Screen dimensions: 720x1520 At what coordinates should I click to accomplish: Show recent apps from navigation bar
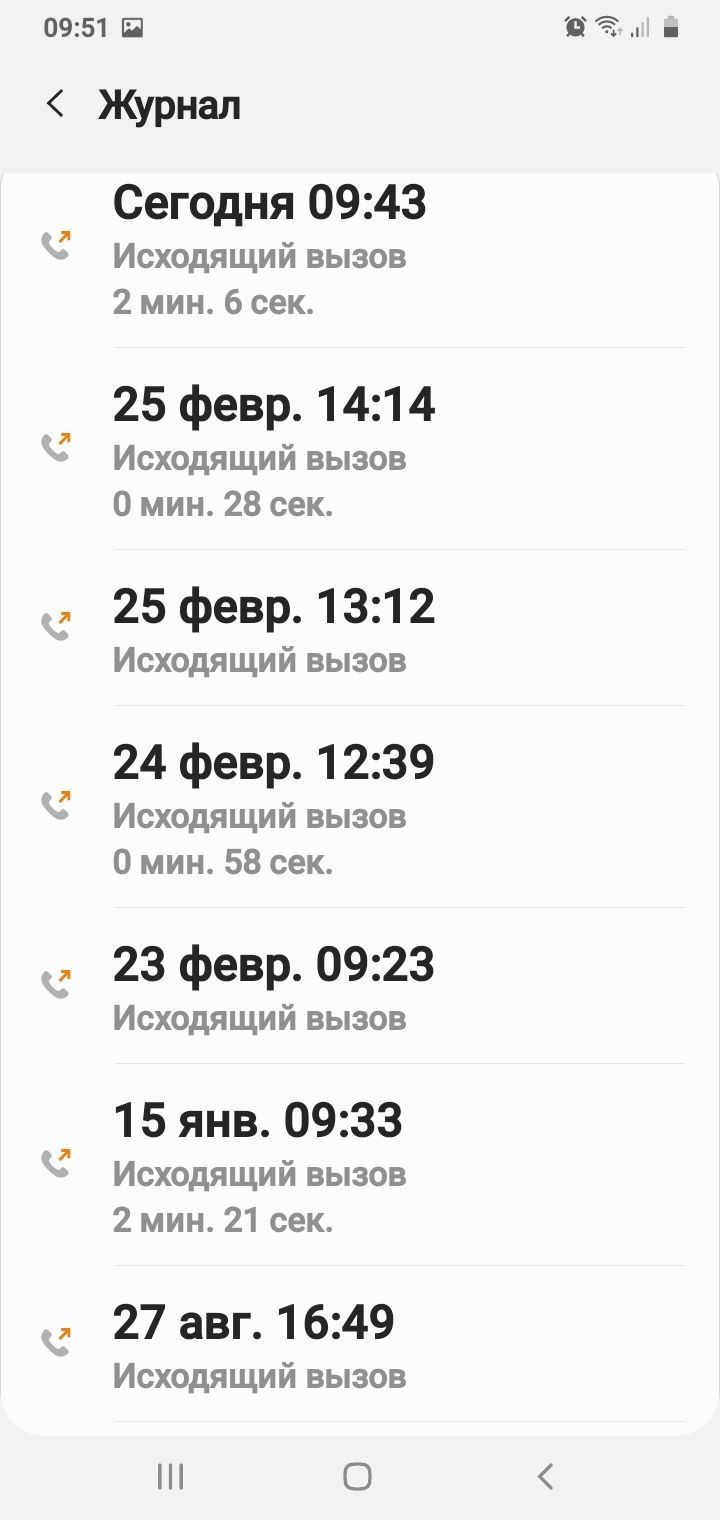tap(171, 1476)
